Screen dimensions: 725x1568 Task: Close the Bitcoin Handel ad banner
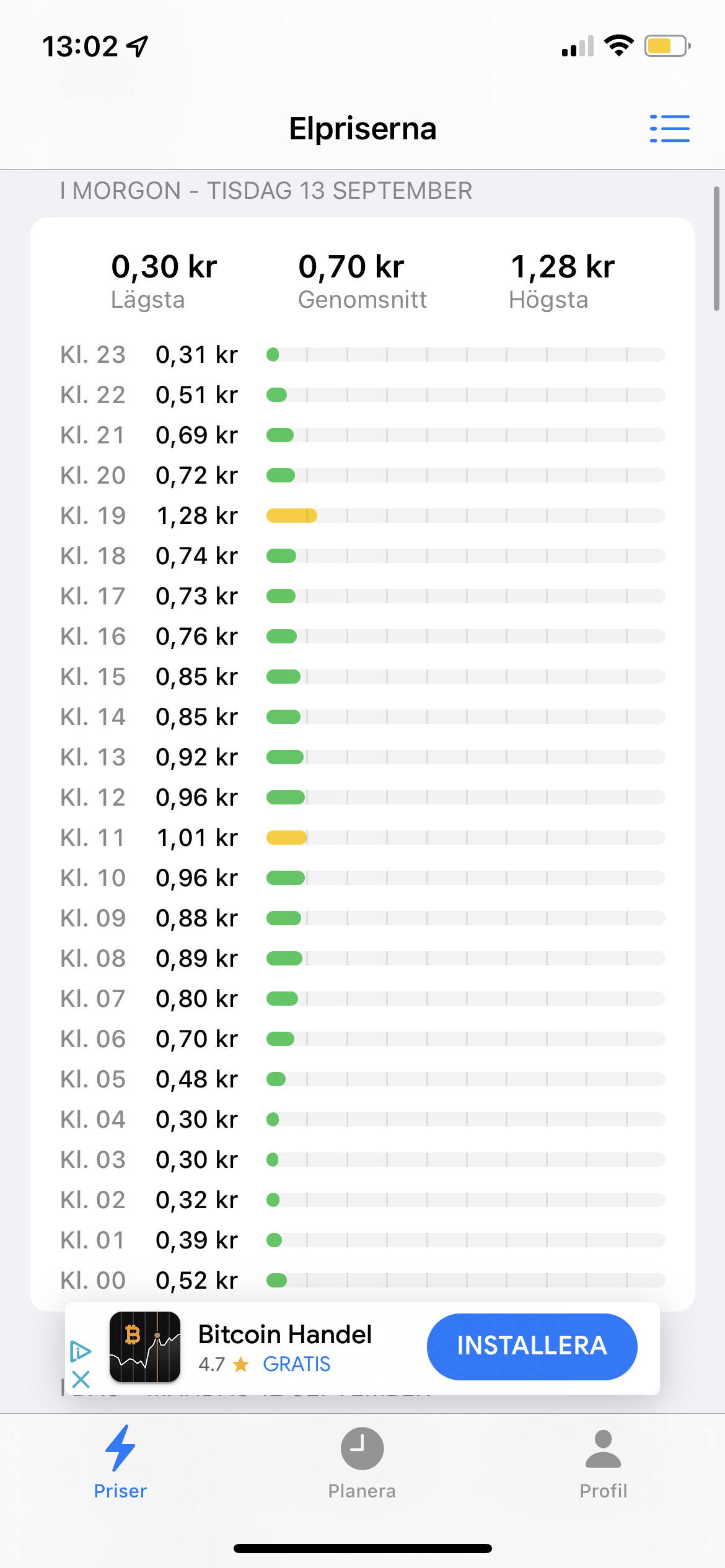(x=81, y=1379)
